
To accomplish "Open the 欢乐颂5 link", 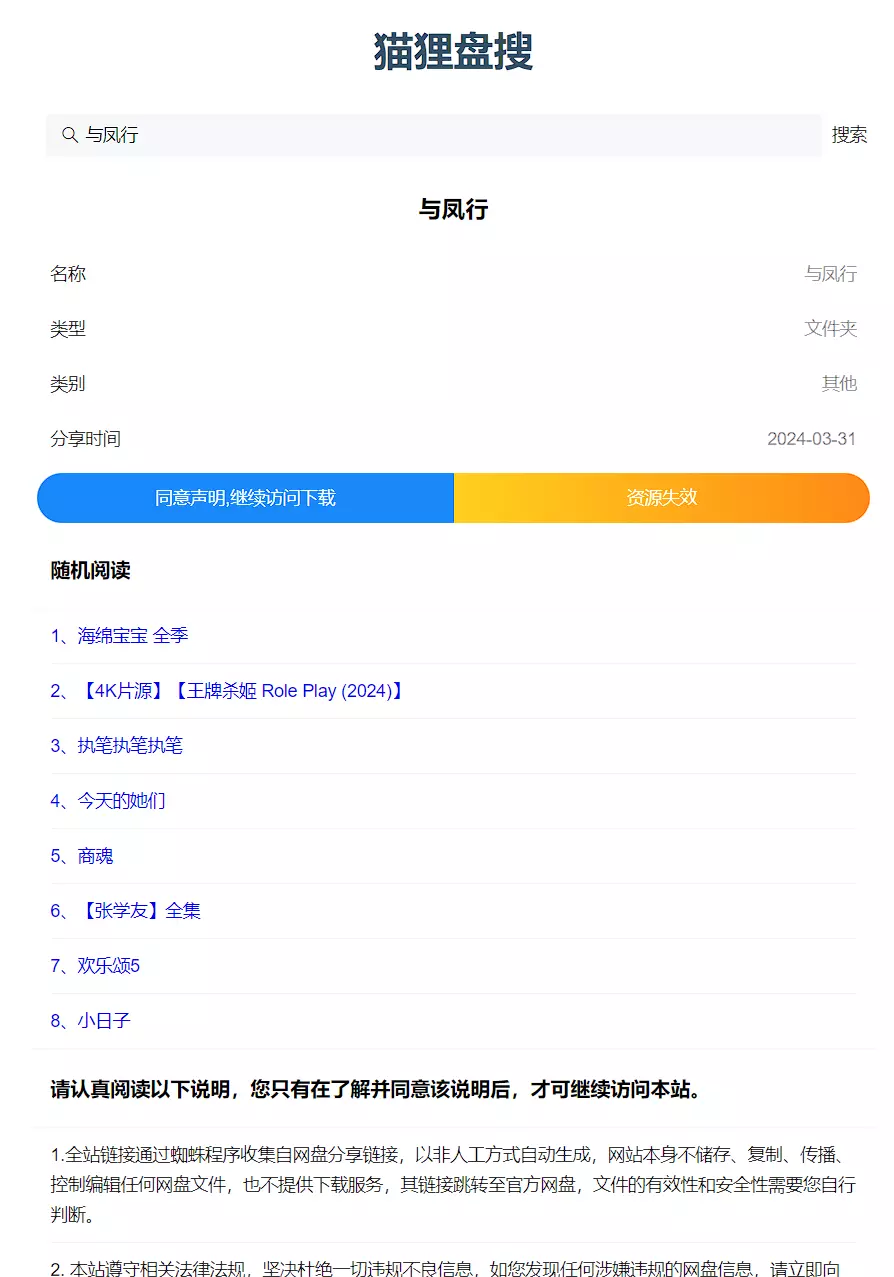I will coord(95,966).
